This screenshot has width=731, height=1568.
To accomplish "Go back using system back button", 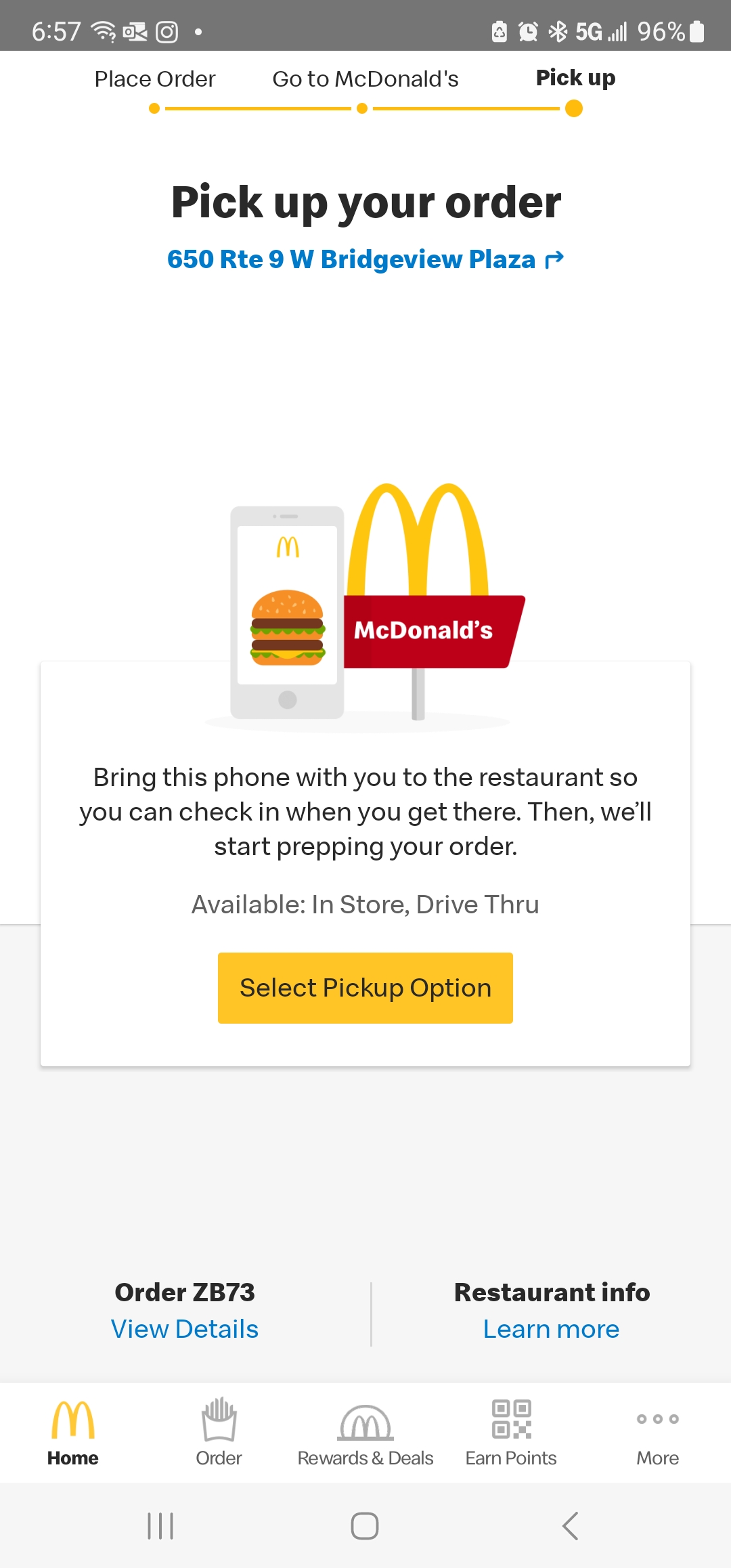I will (x=570, y=1526).
